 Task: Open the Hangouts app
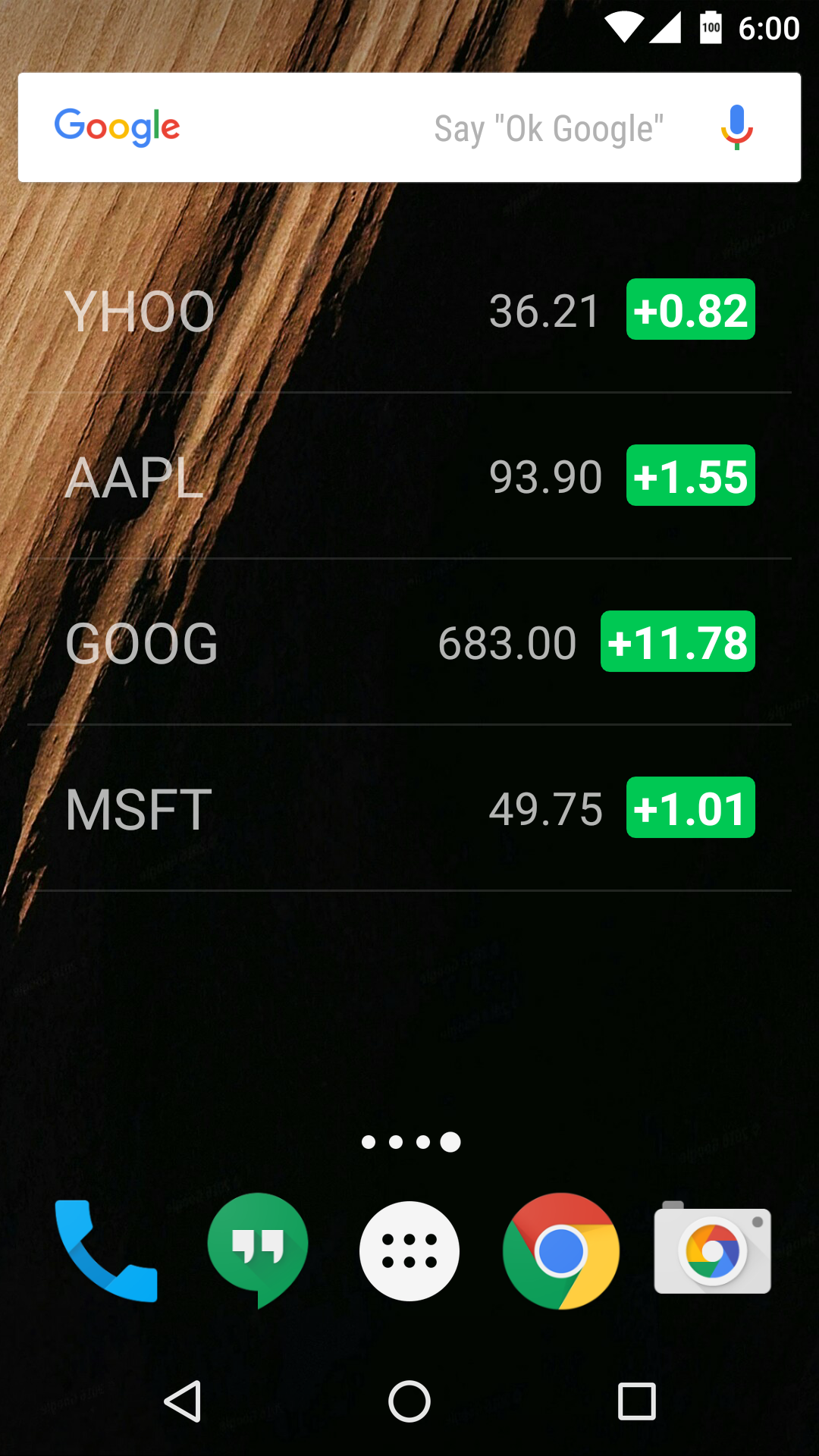(258, 1251)
